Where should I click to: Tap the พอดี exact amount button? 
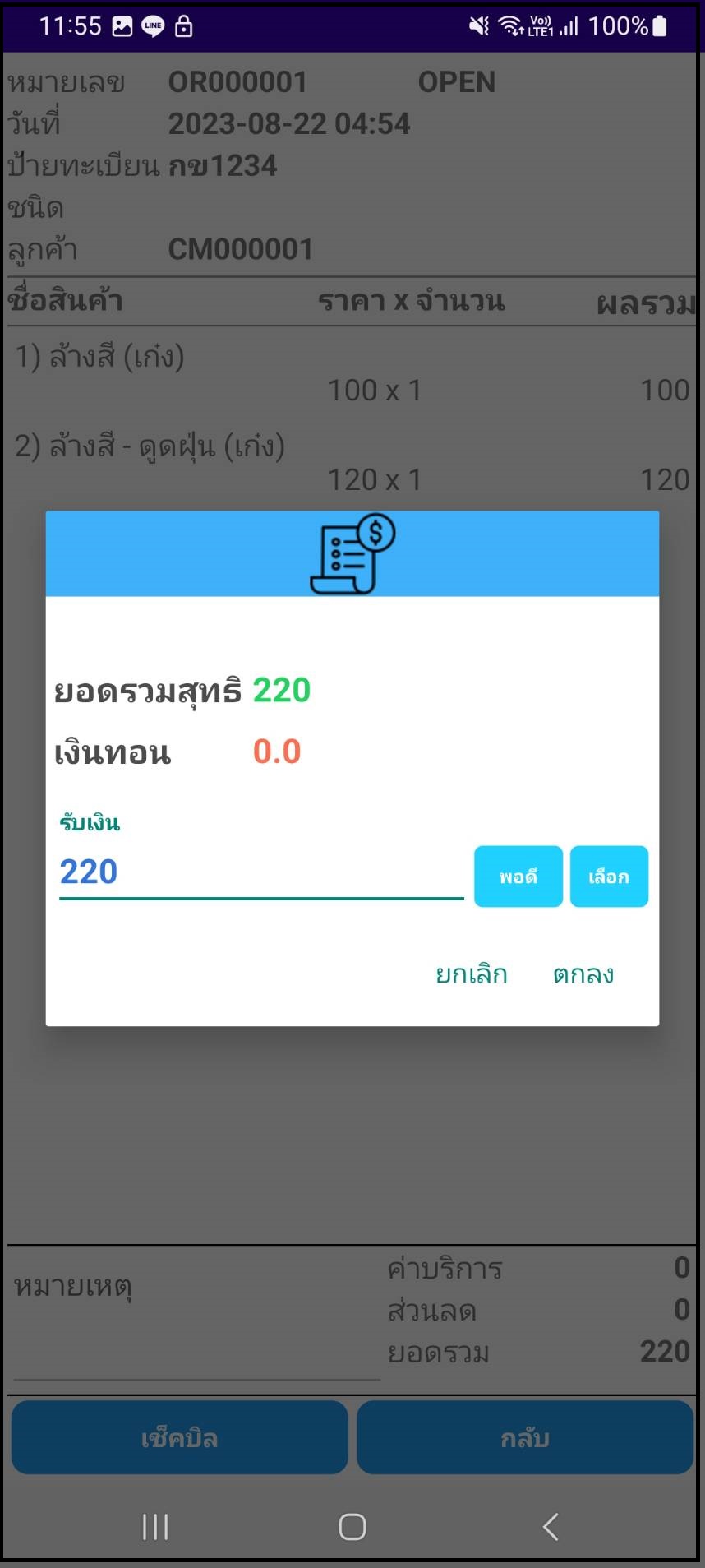click(518, 877)
